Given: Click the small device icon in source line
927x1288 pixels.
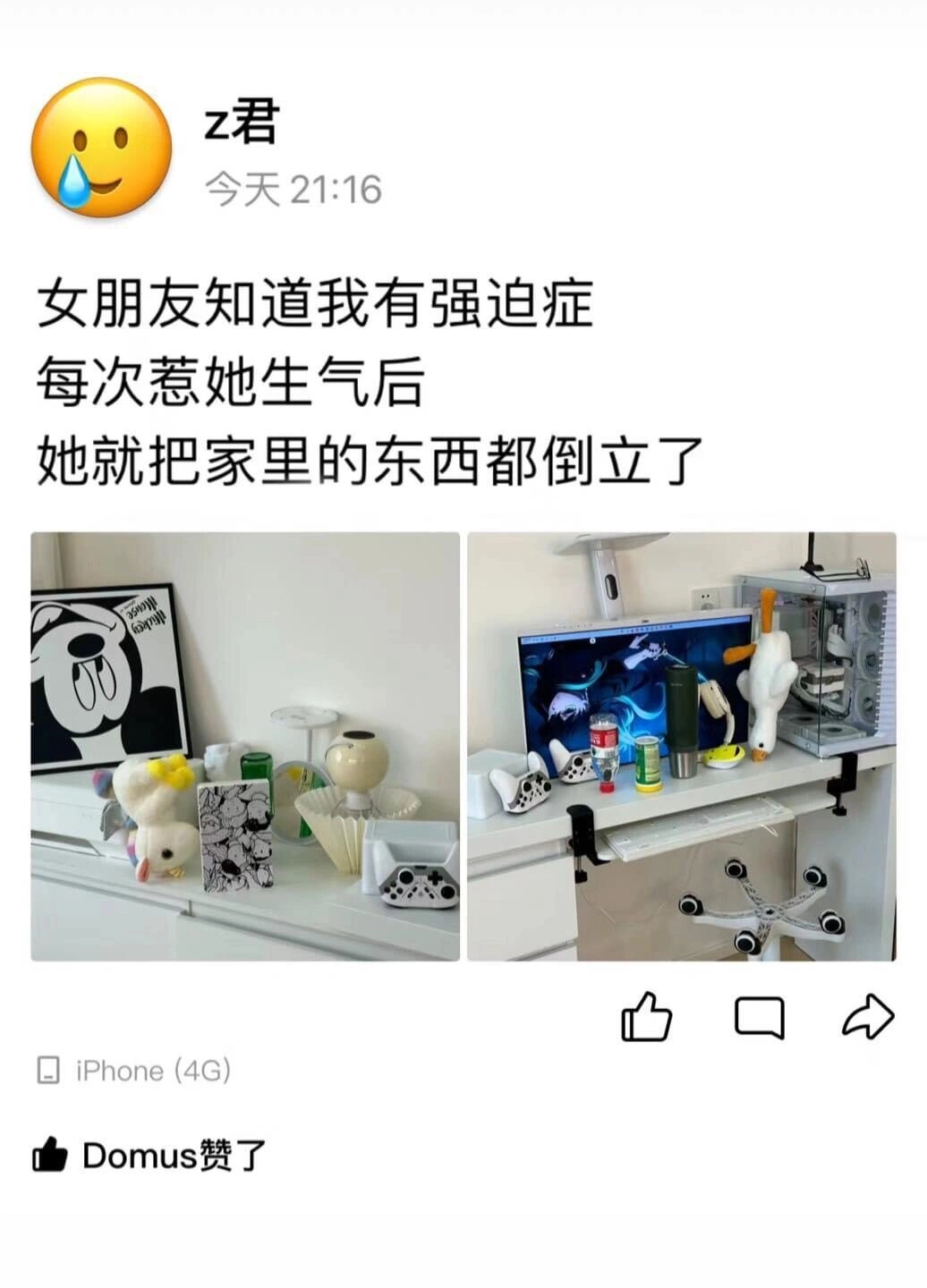Looking at the screenshot, I should tap(49, 1070).
